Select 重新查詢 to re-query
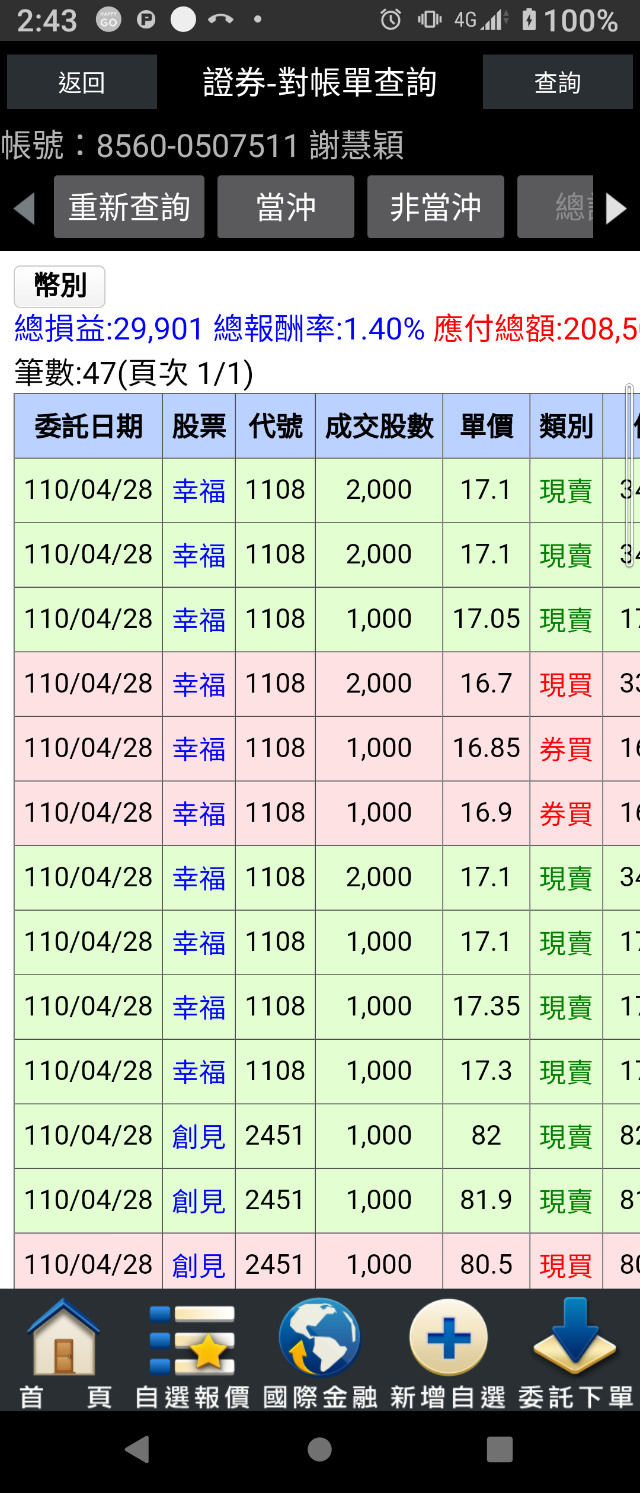Image resolution: width=640 pixels, height=1493 pixels. [x=129, y=207]
